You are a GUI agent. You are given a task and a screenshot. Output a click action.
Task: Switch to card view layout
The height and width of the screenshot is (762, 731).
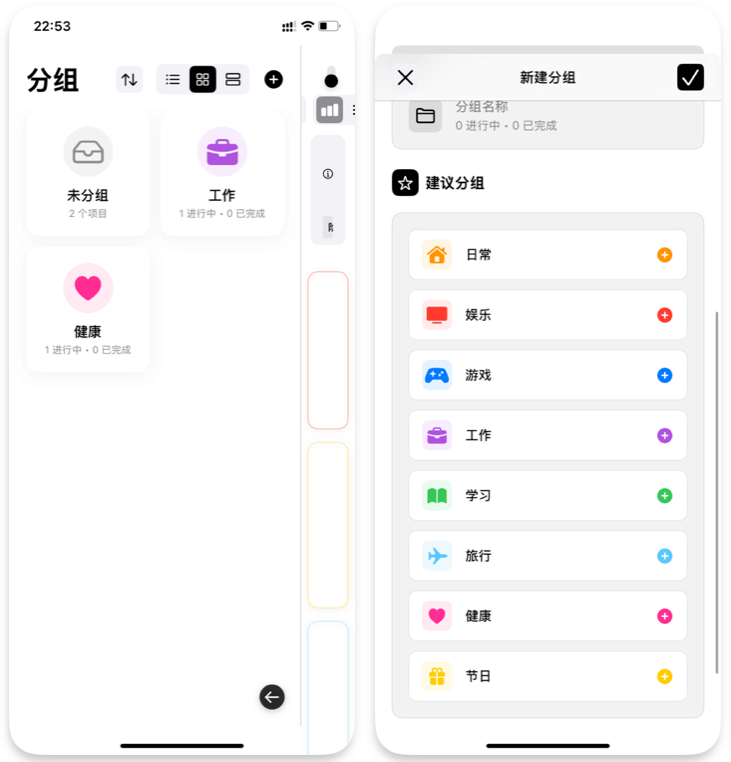tap(233, 80)
